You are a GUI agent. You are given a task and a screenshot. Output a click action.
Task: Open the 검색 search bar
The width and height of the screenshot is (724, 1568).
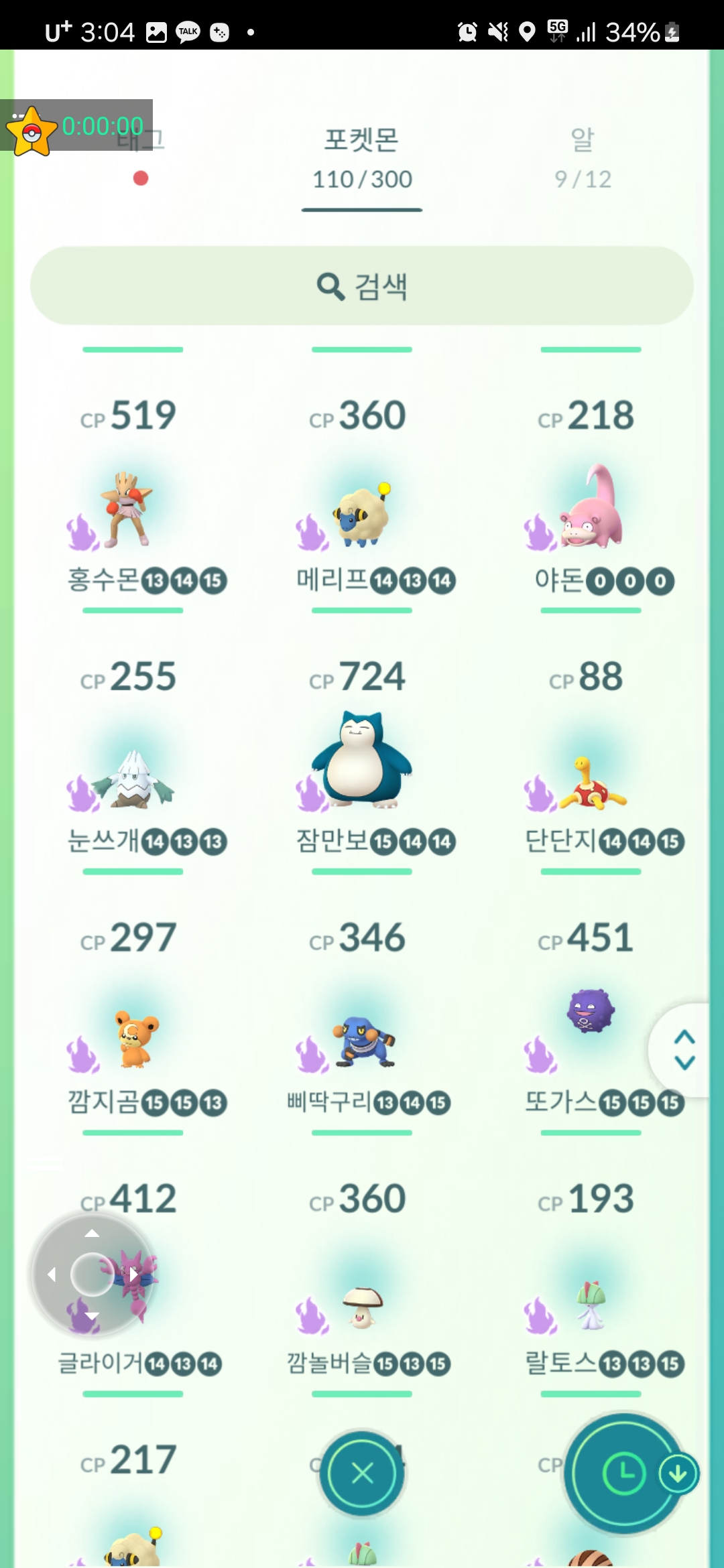[x=362, y=286]
